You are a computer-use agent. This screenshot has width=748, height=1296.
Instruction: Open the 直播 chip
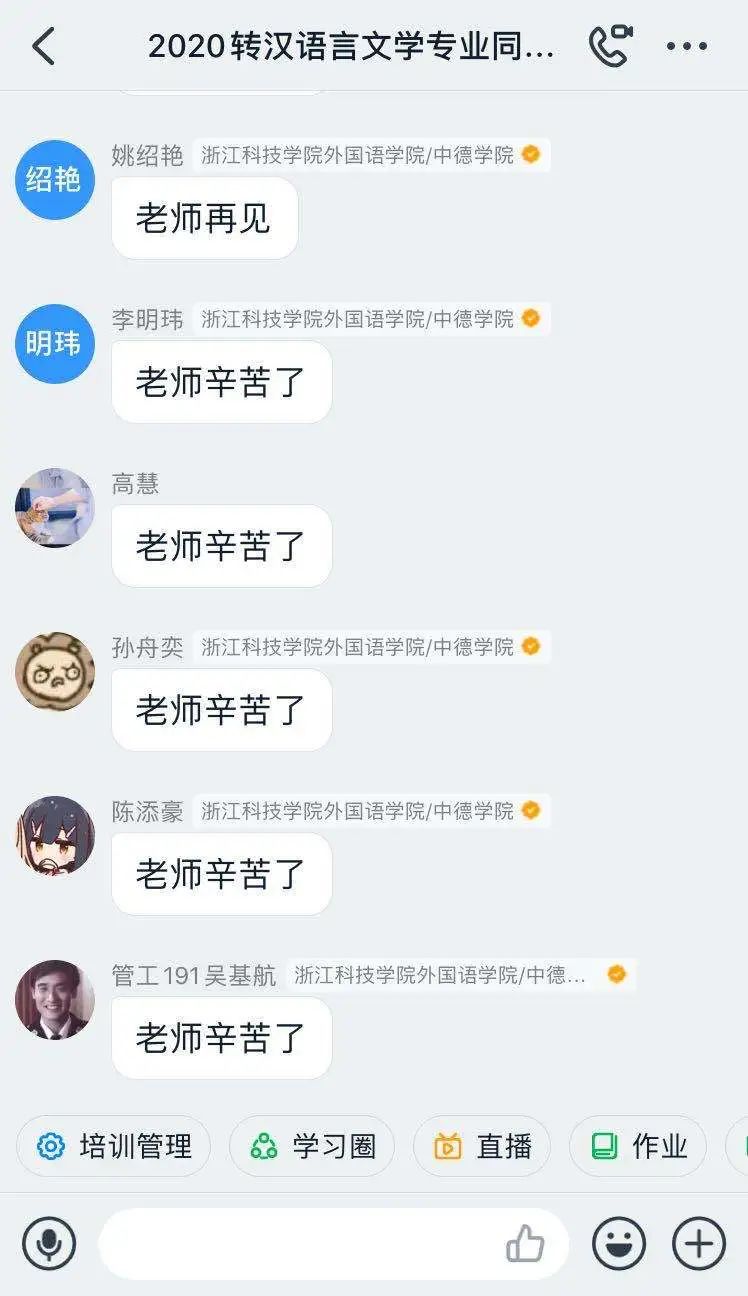pyautogui.click(x=482, y=1146)
